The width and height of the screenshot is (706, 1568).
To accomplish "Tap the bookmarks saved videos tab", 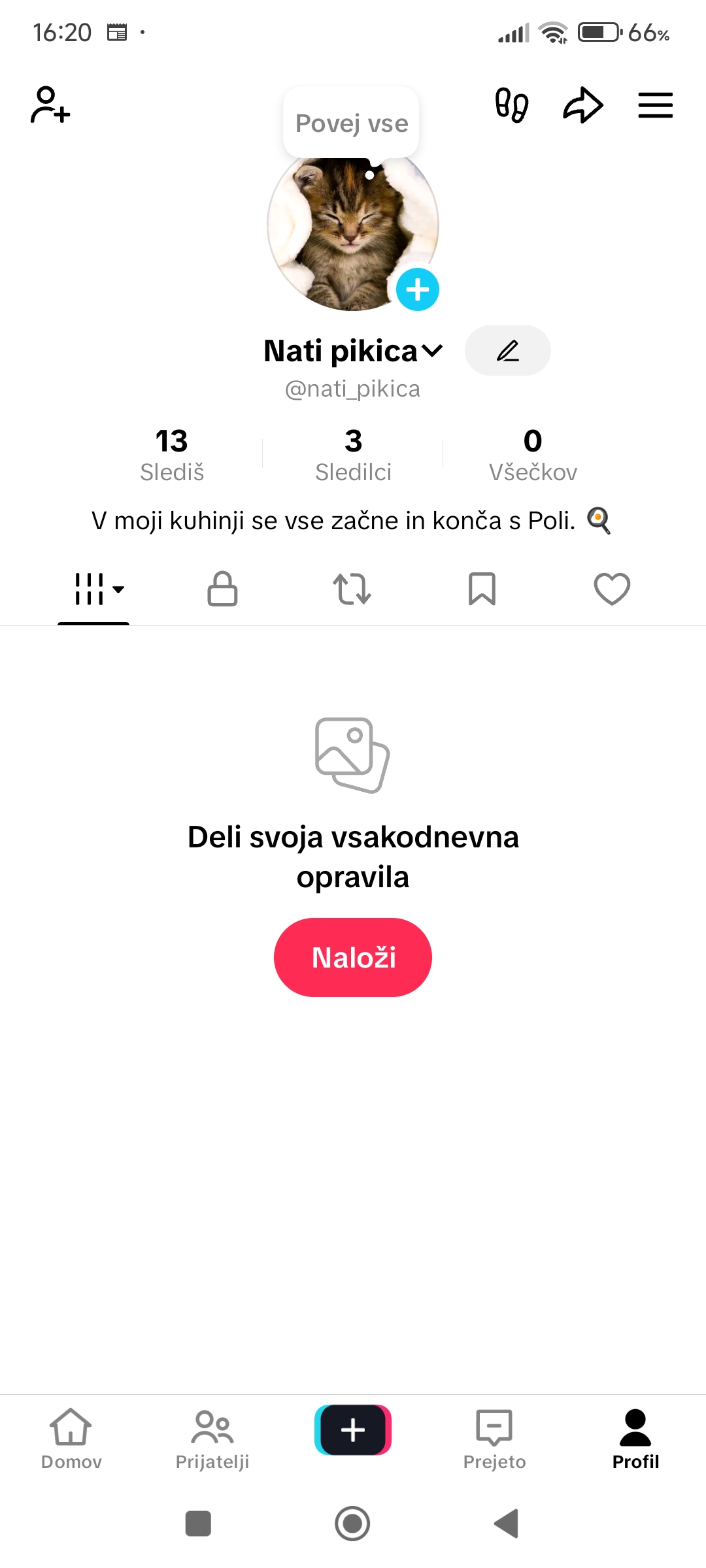I will [x=482, y=589].
